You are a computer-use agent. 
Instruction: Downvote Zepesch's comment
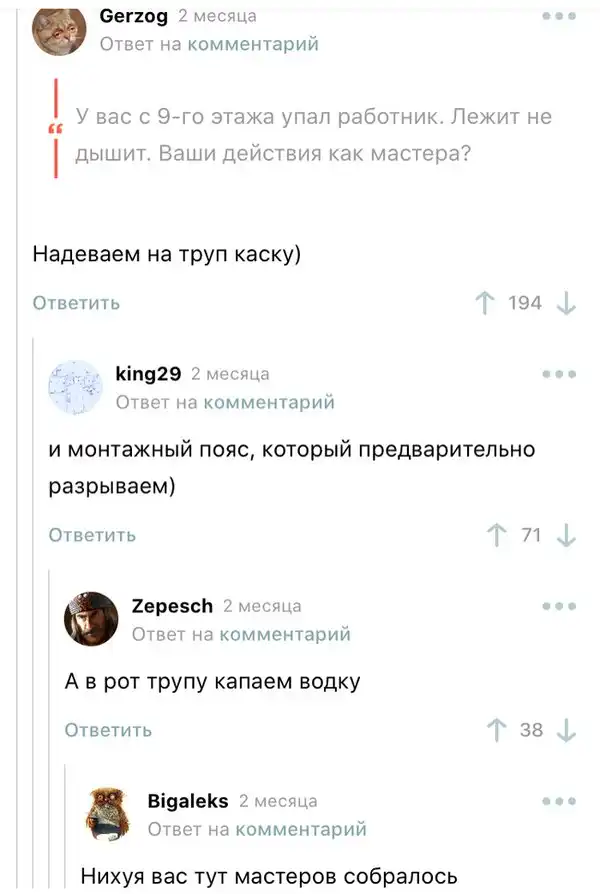(566, 731)
